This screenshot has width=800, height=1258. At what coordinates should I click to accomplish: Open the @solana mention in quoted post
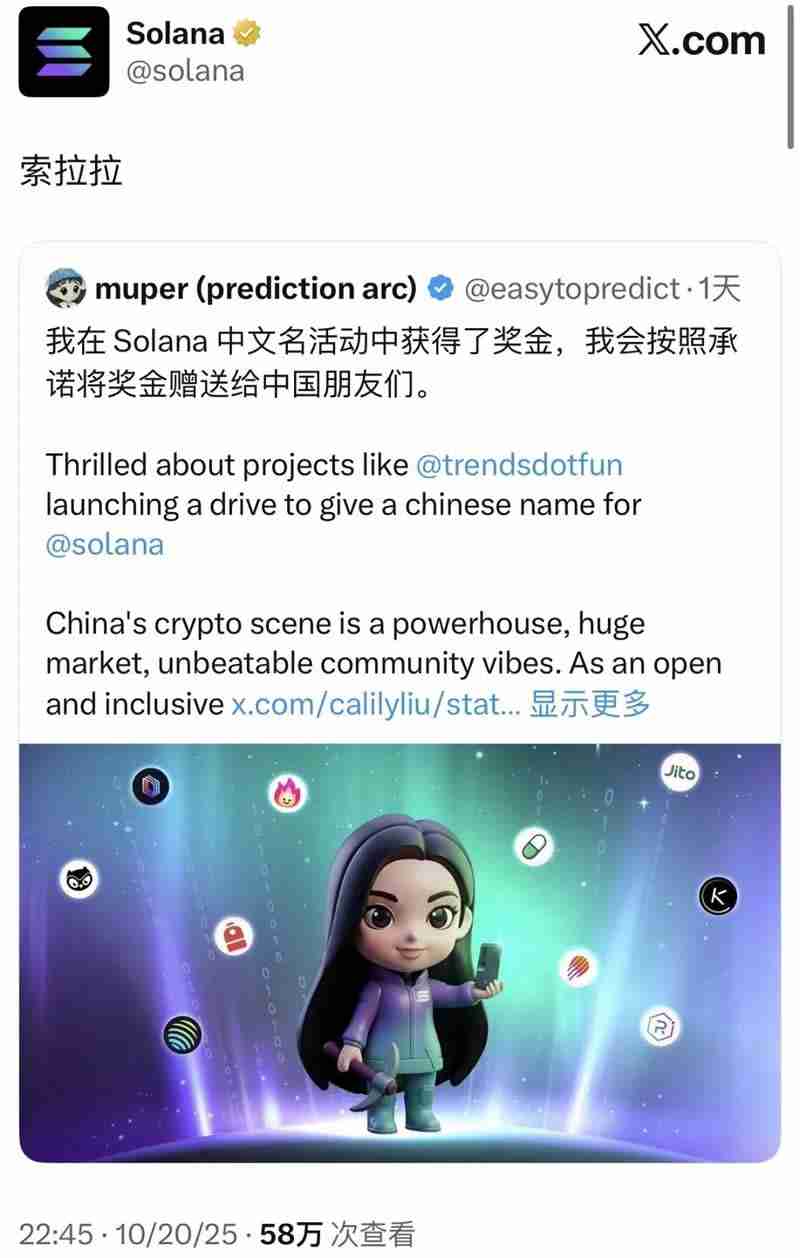click(x=104, y=545)
